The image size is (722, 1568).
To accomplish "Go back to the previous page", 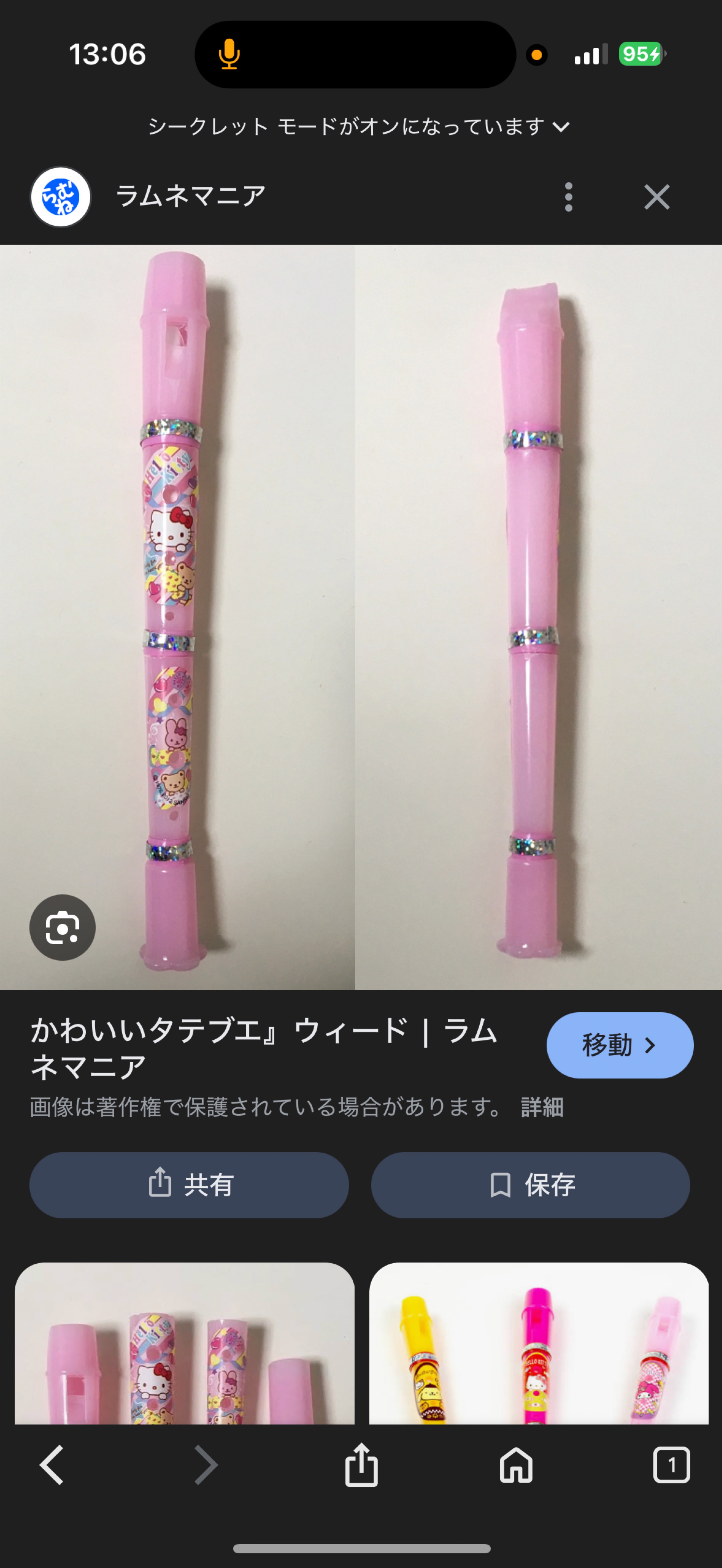I will tap(52, 1465).
